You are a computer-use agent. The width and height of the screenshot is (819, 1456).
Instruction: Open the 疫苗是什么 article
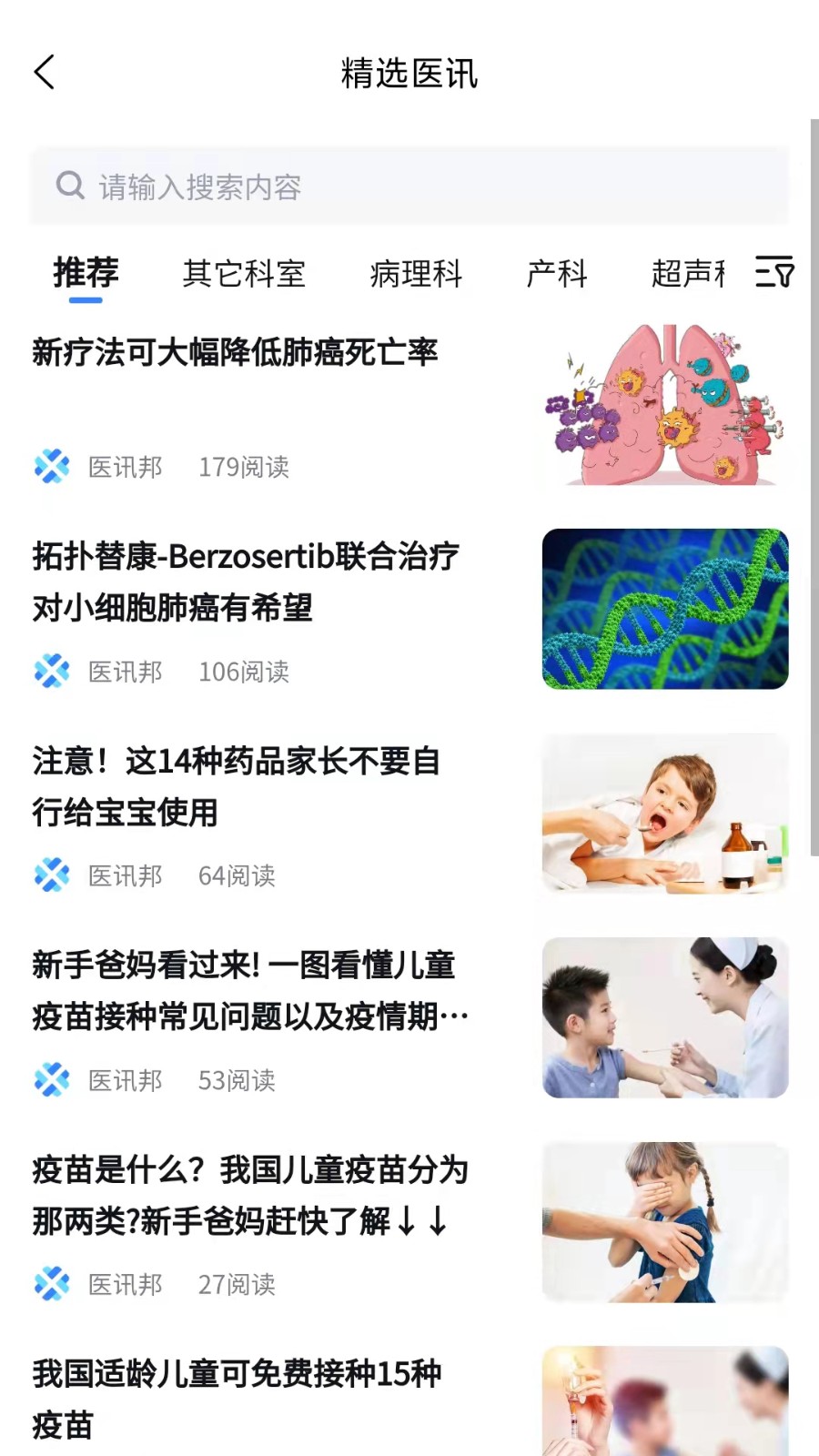tap(250, 1195)
